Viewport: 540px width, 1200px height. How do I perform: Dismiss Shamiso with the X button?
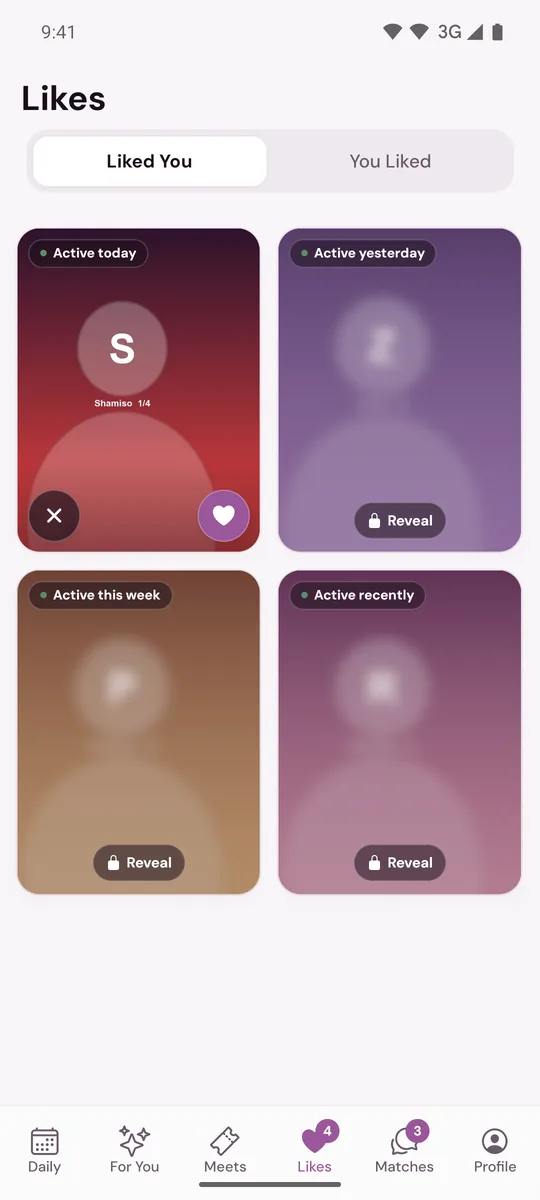pos(54,516)
